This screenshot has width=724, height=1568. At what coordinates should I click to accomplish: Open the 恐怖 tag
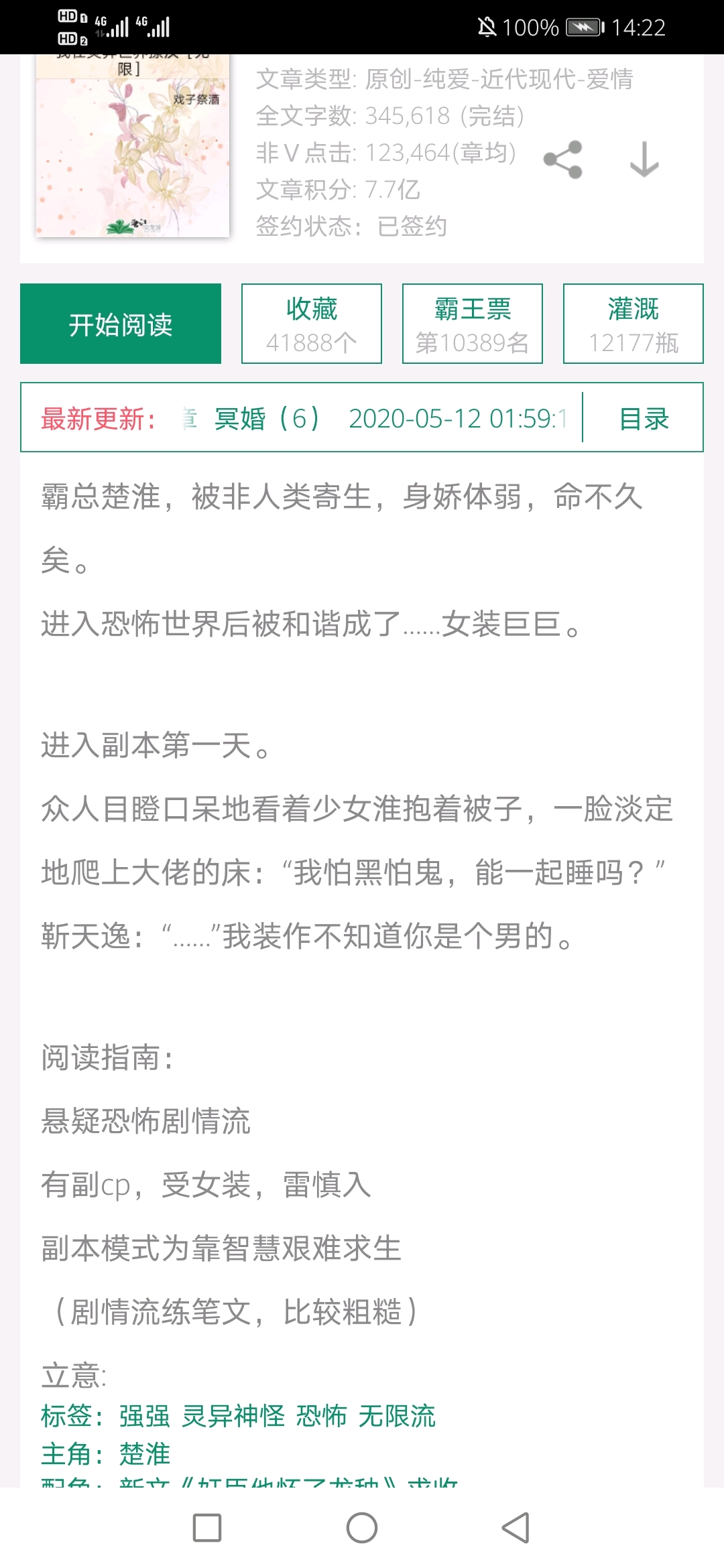(x=322, y=1416)
